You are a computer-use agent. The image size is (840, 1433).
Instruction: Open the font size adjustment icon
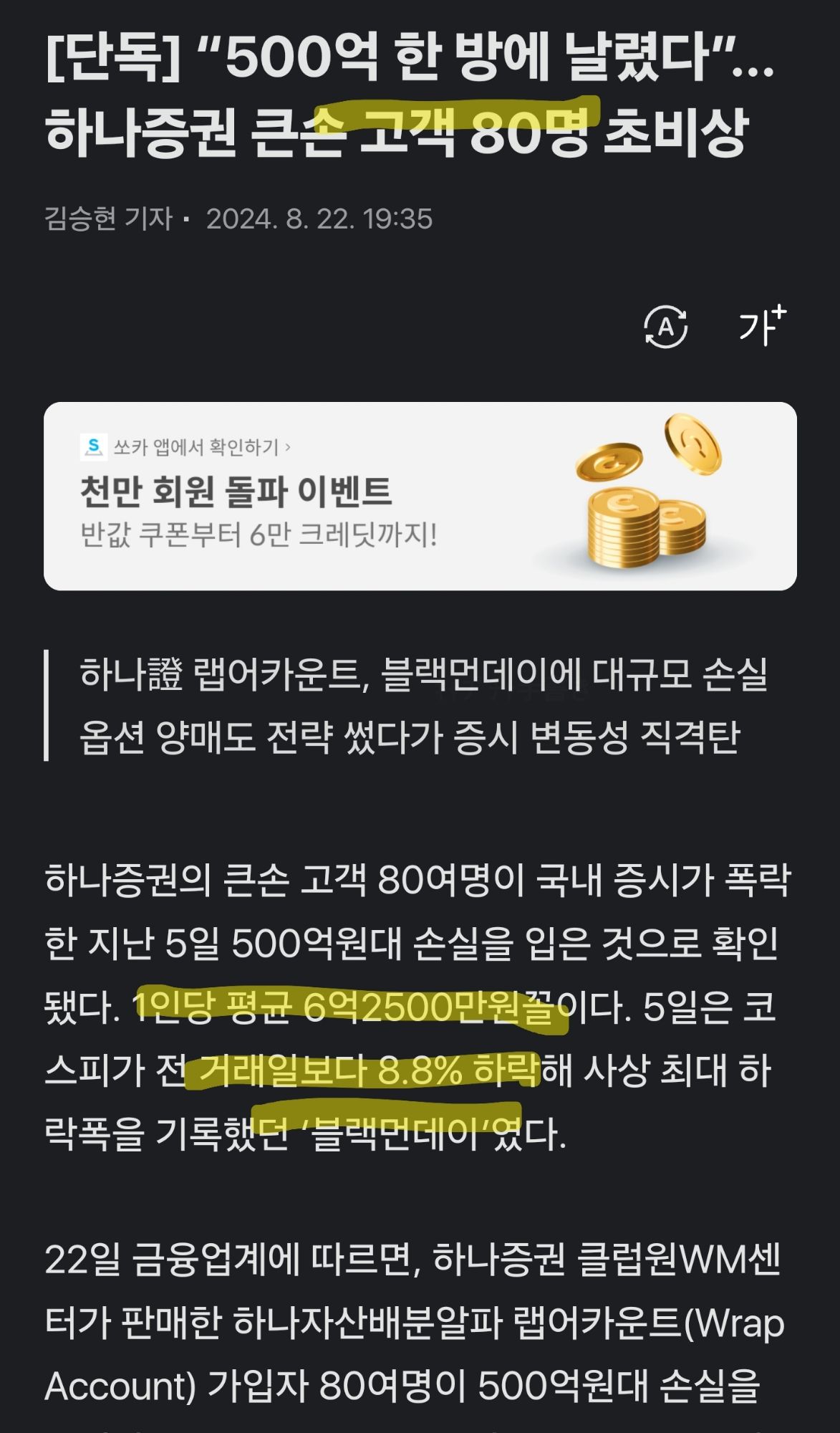[x=763, y=326]
